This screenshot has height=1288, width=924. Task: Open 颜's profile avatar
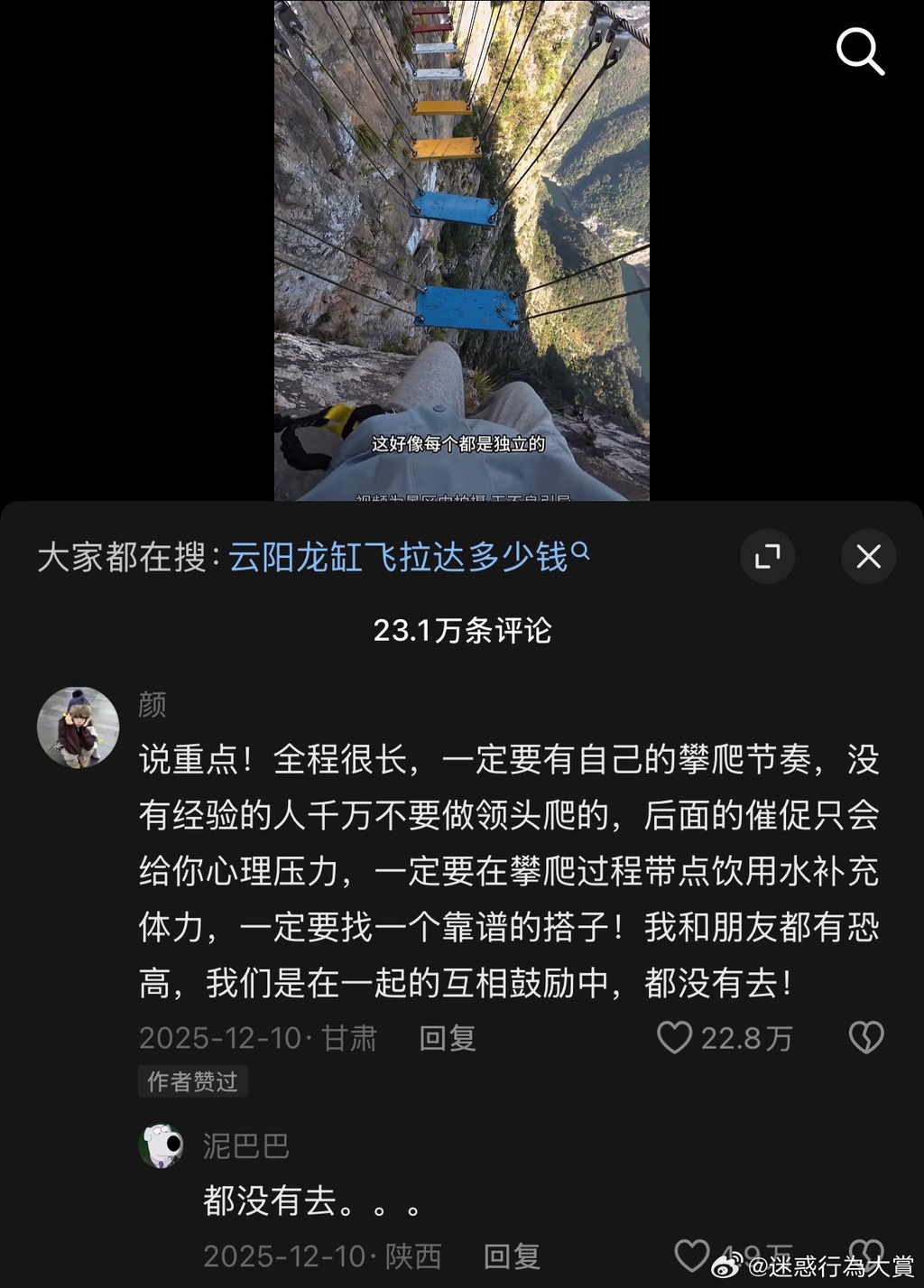click(78, 727)
